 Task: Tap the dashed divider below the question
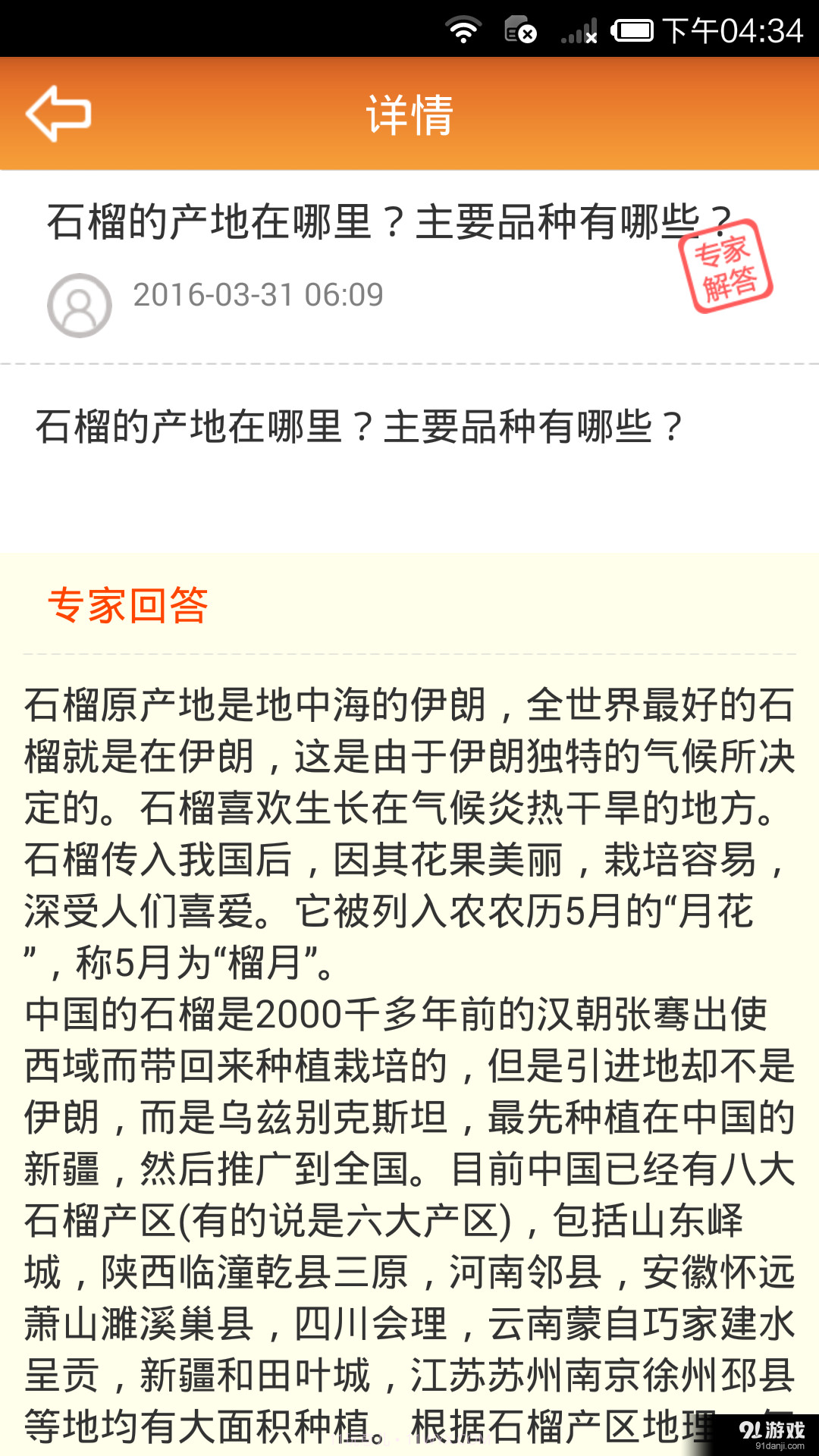[x=409, y=364]
